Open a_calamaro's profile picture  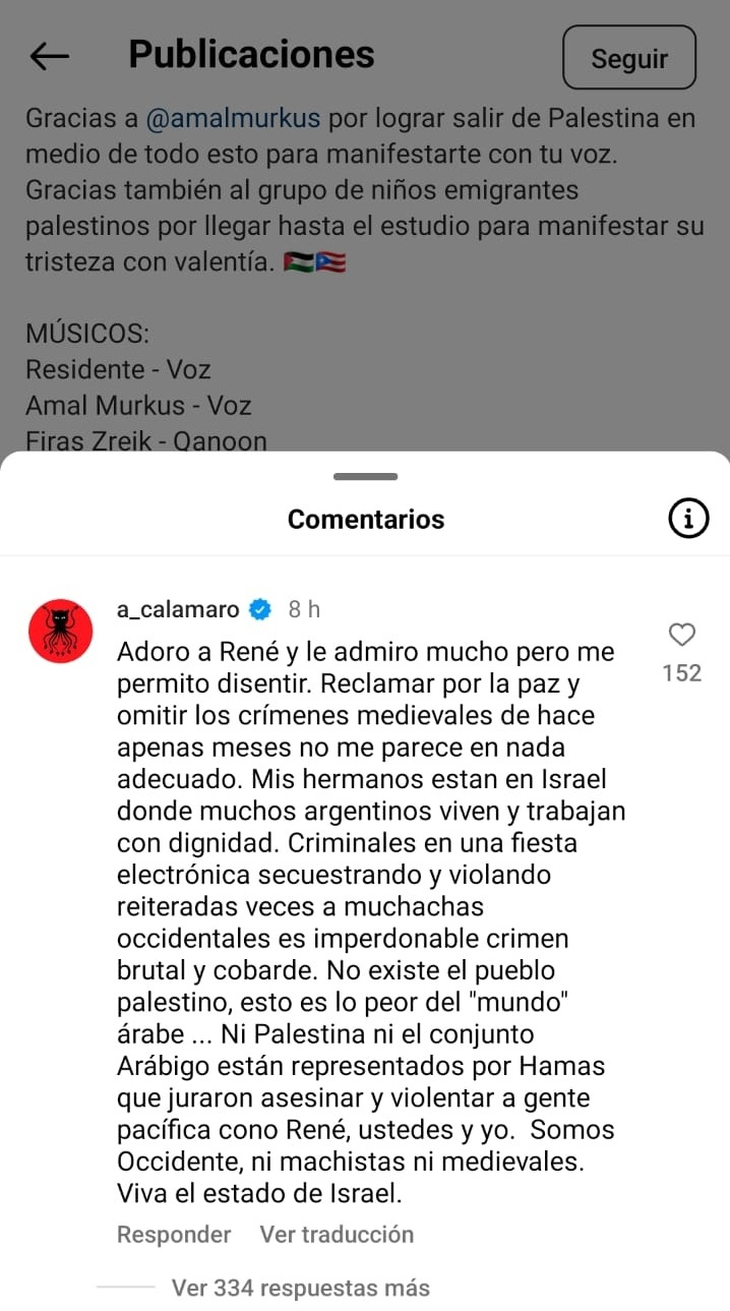point(61,632)
